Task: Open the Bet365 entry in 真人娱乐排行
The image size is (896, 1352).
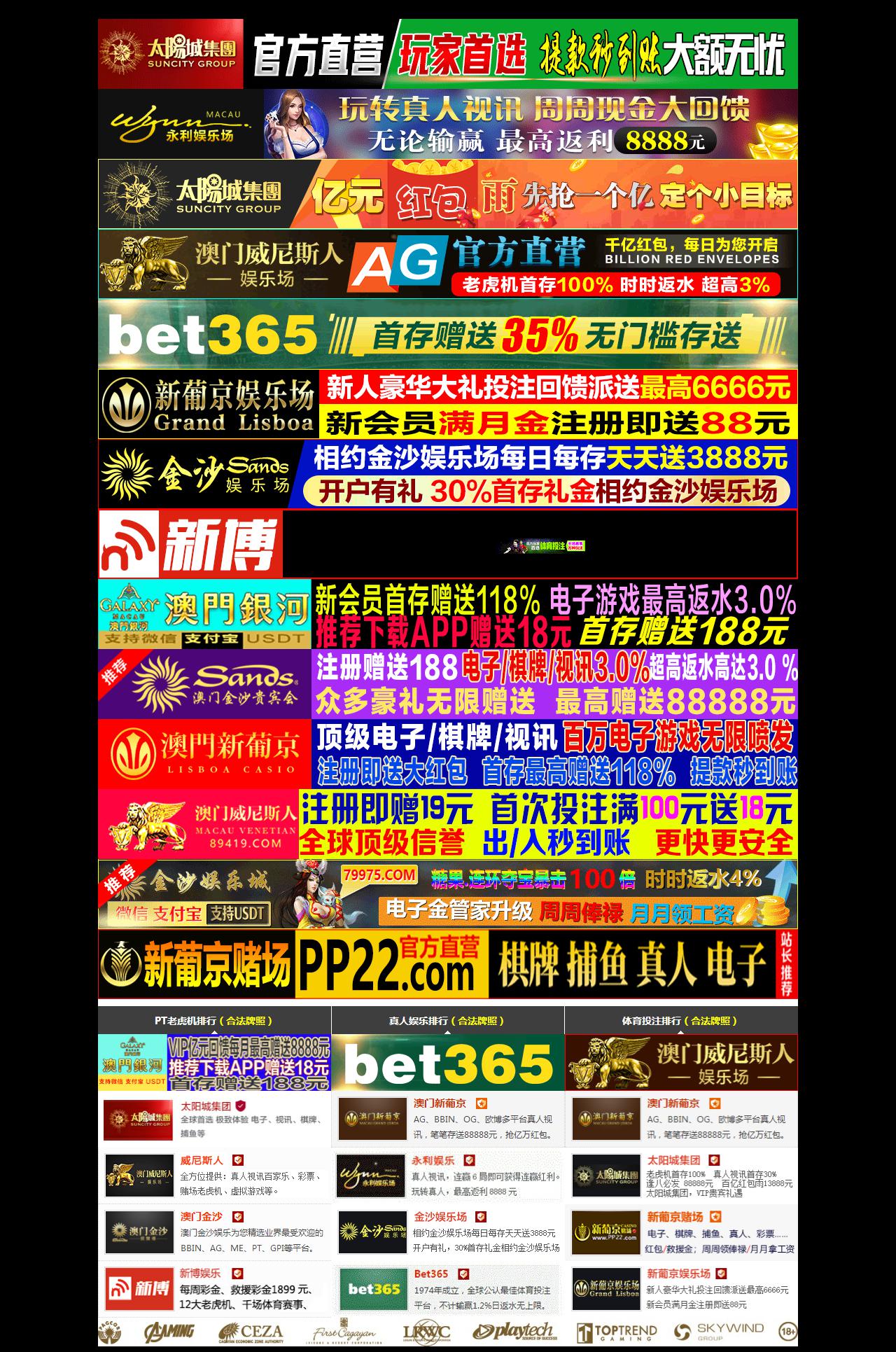Action: (x=431, y=1274)
